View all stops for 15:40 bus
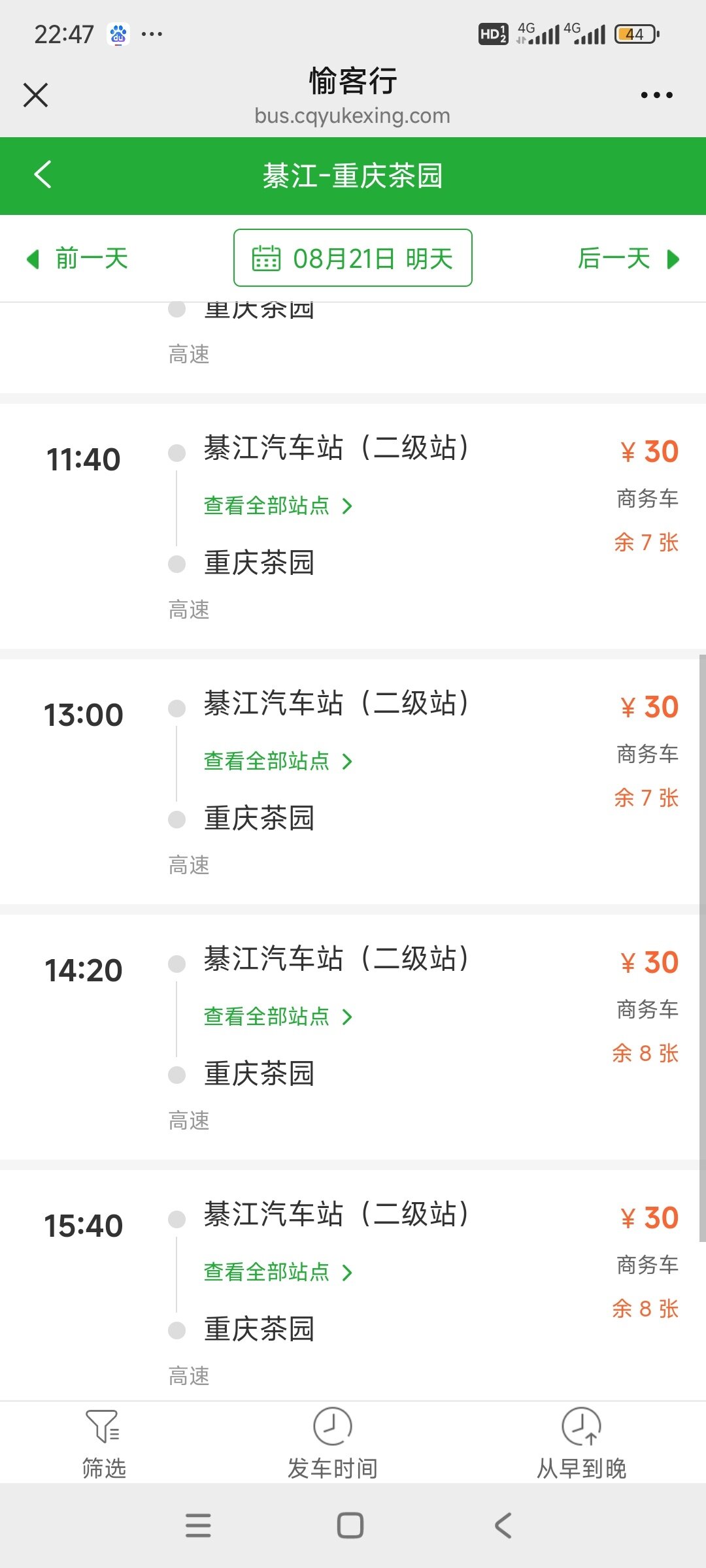Screen dimensions: 706x1568 [278, 1272]
